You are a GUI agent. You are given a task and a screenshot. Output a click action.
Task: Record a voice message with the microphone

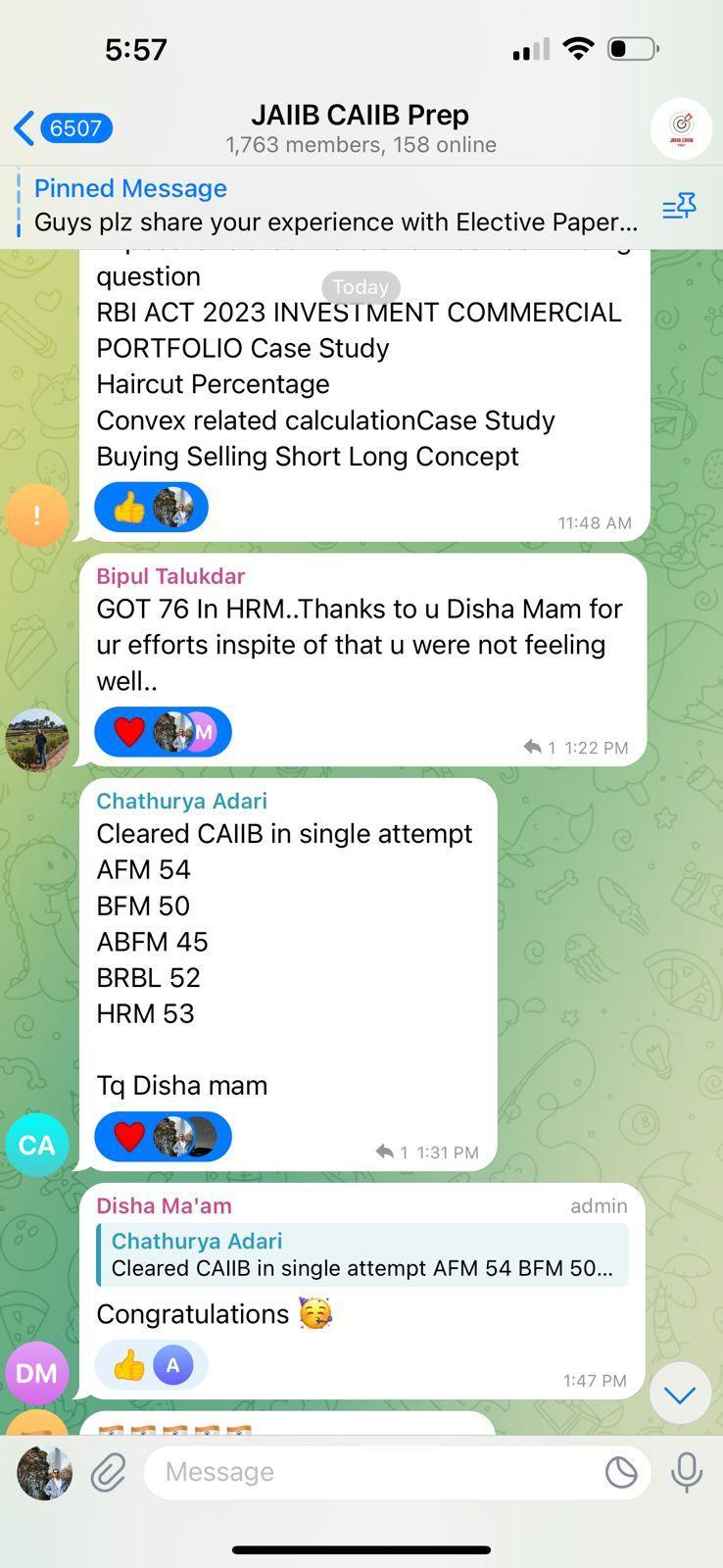coord(686,1472)
